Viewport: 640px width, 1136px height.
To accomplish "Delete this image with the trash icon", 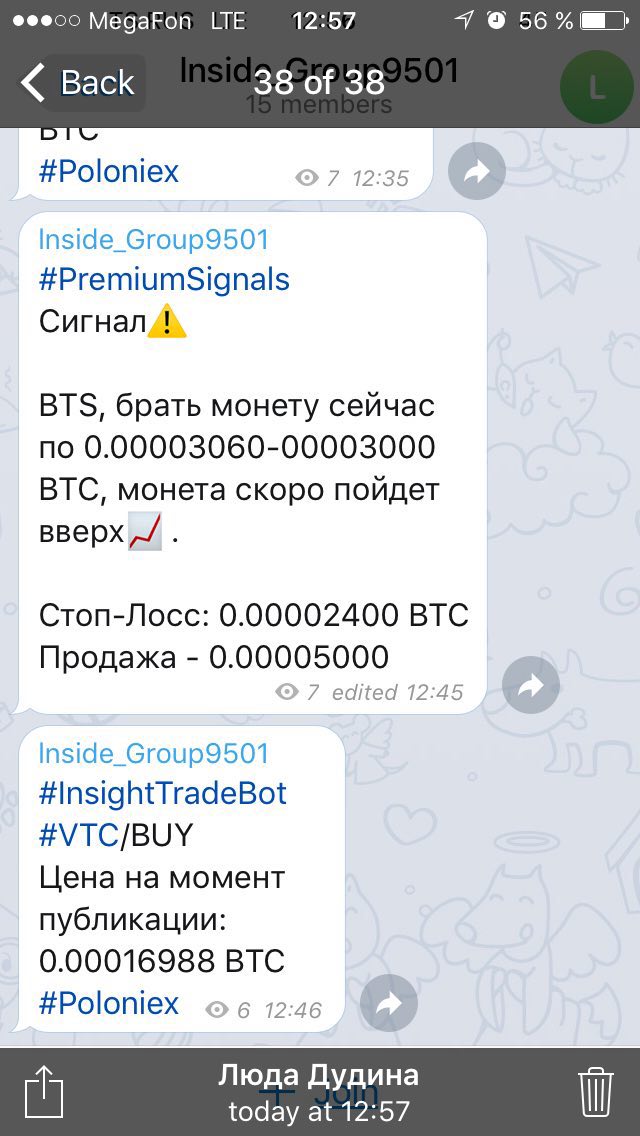I will click(x=596, y=1089).
